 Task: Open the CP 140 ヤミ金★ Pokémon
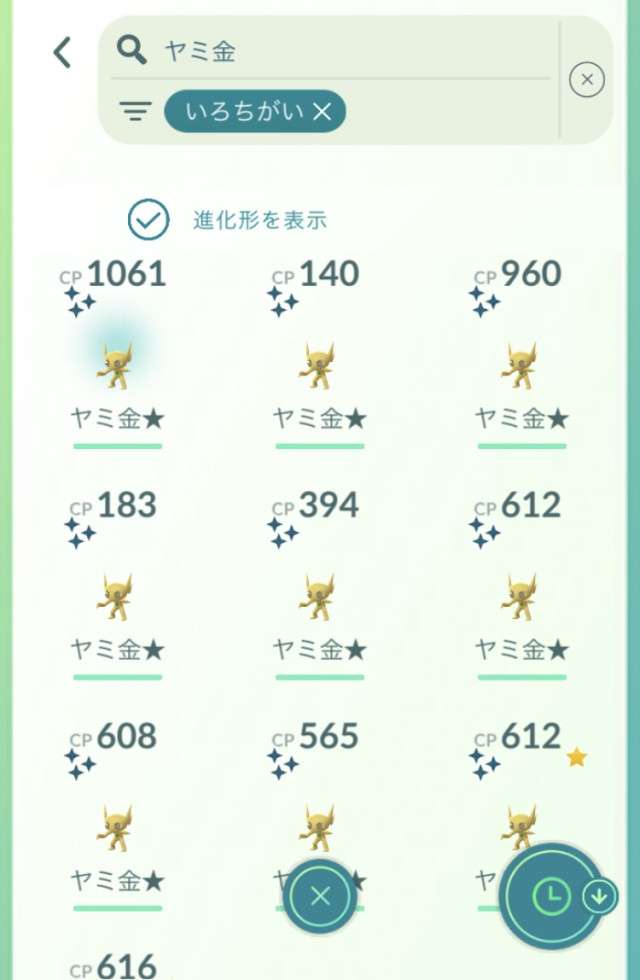[x=319, y=366]
